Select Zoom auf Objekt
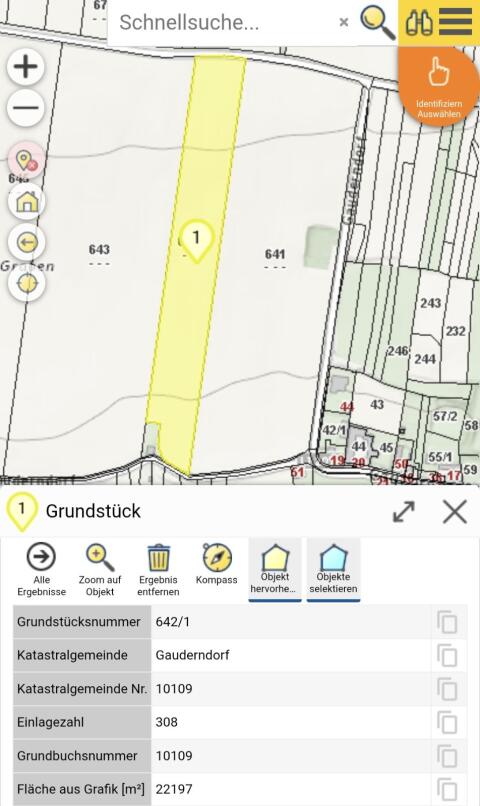 (100, 570)
